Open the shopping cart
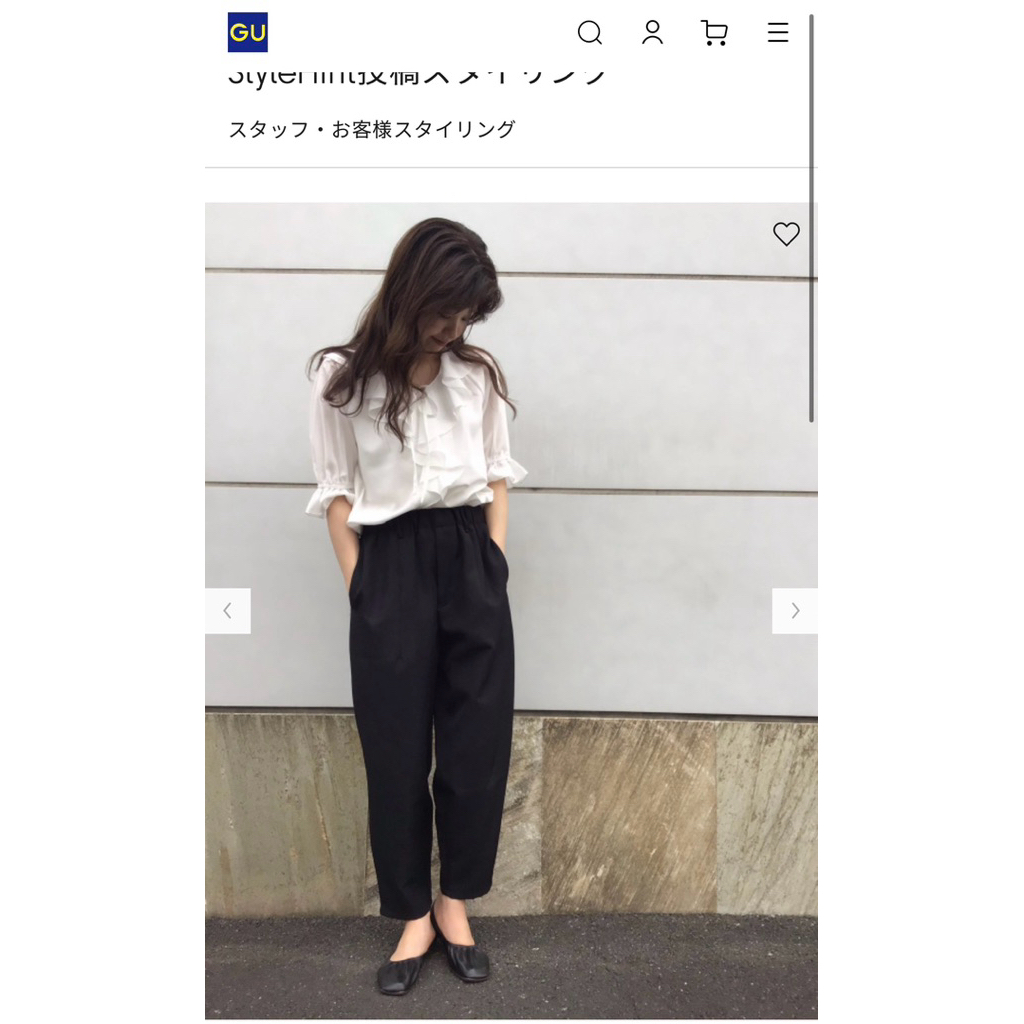The image size is (1024, 1024). click(x=714, y=33)
